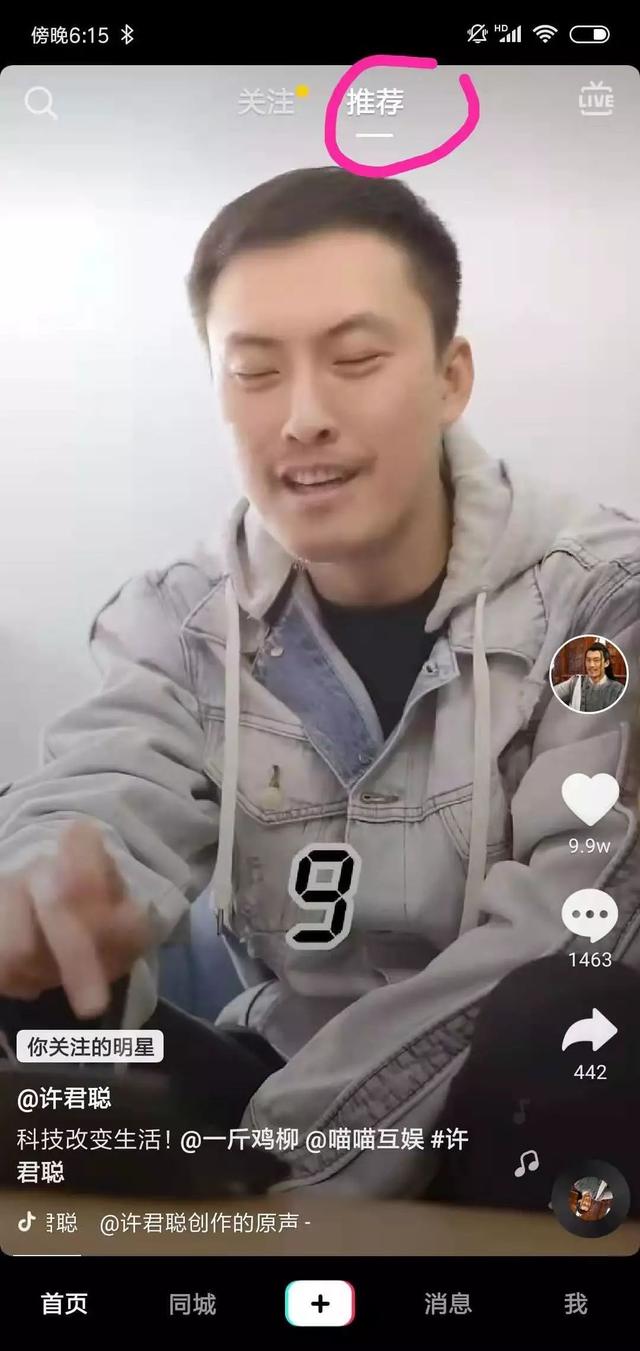The image size is (640, 1351).
Task: Select the 推荐 tab
Action: click(375, 102)
